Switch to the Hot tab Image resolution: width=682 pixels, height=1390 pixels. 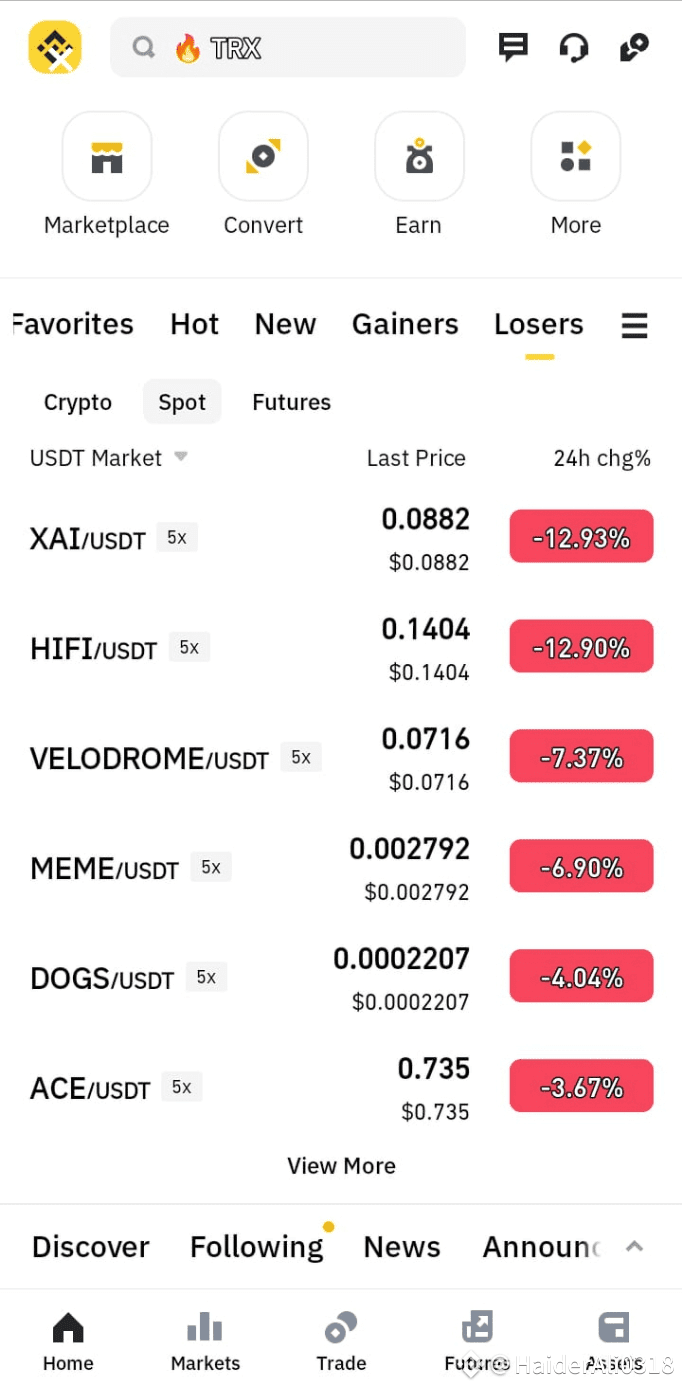pos(194,324)
